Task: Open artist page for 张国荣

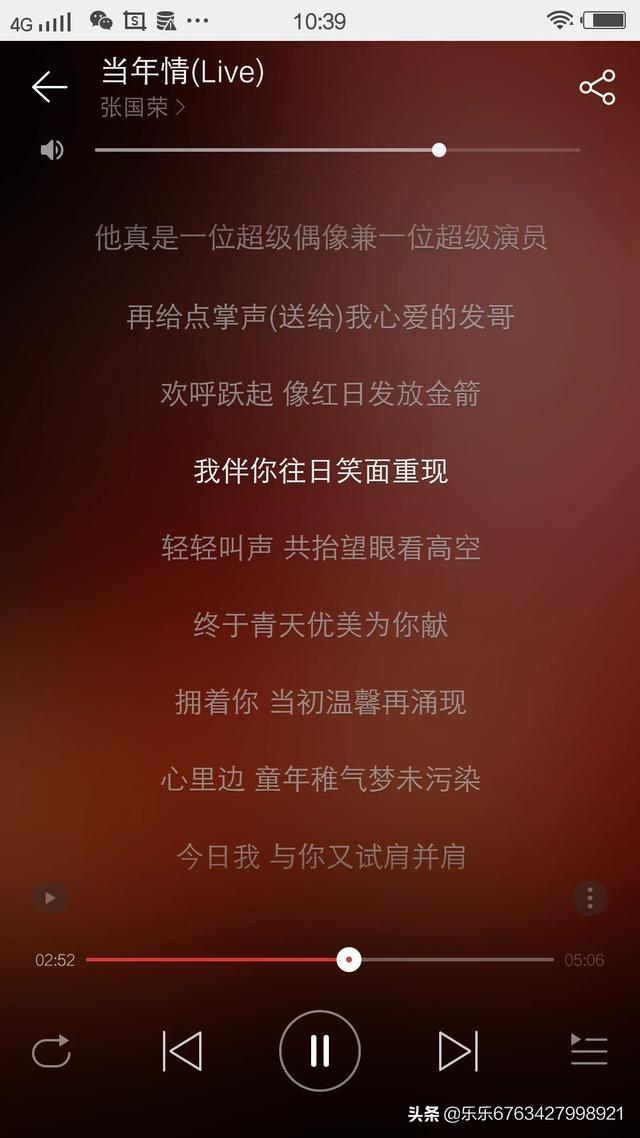Action: (x=143, y=107)
